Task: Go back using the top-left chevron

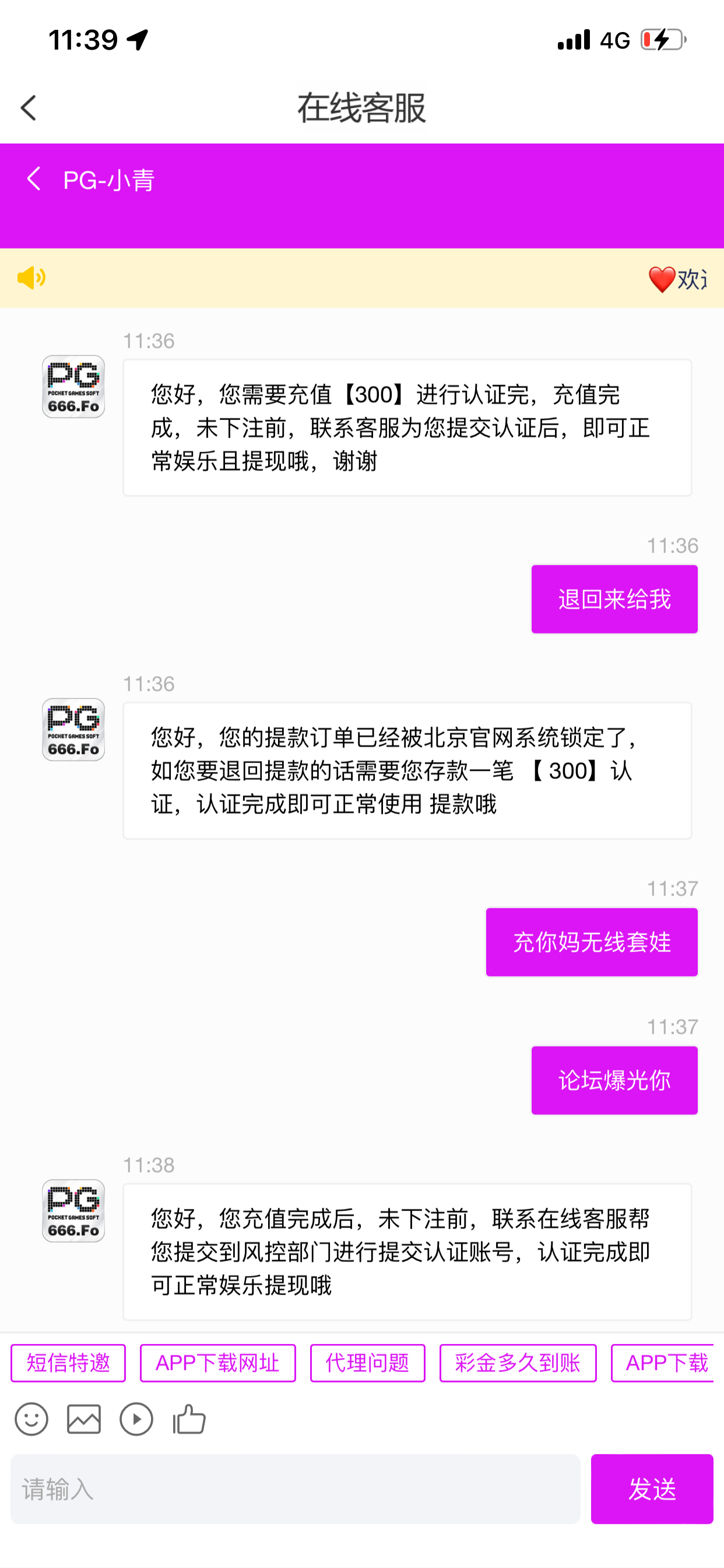Action: click(27, 107)
